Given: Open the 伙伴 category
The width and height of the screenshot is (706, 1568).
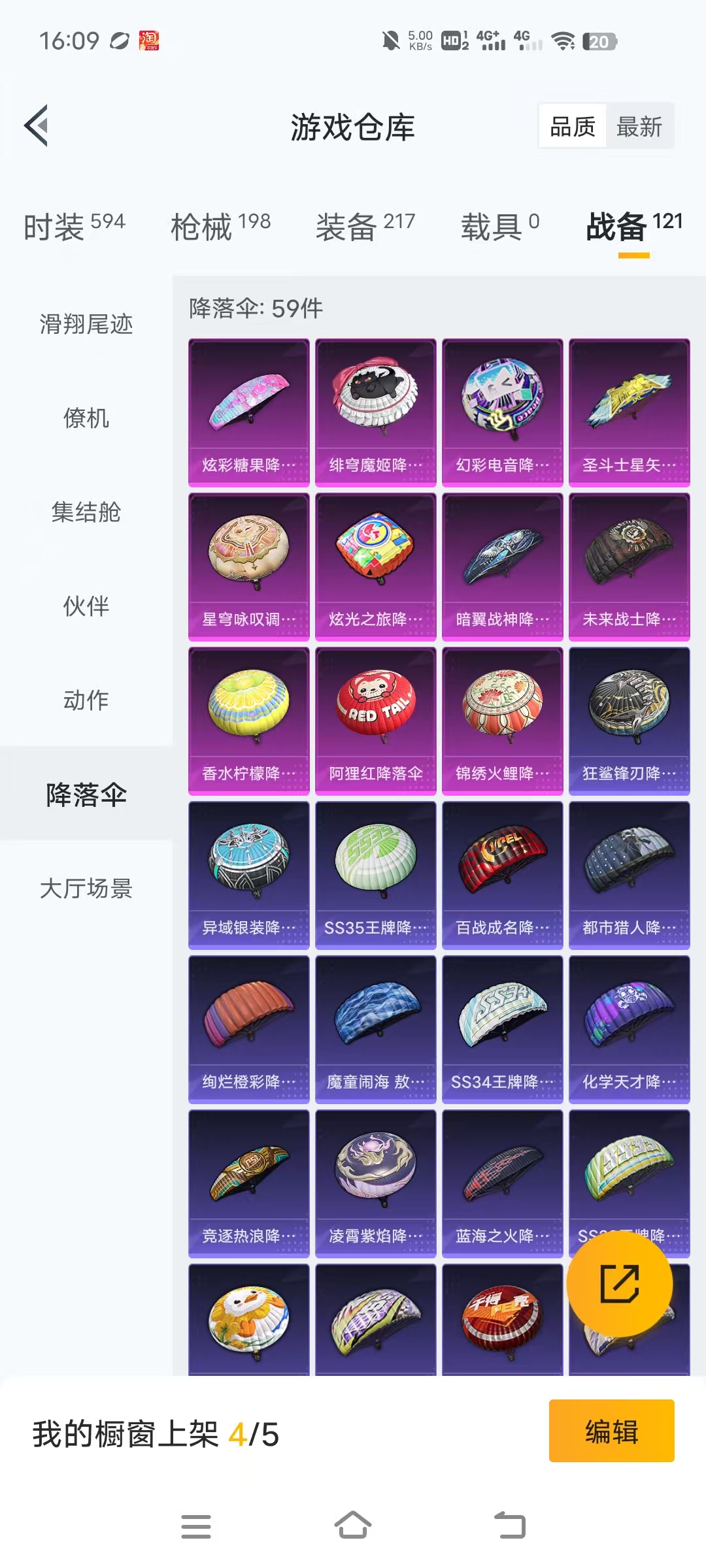Looking at the screenshot, I should click(86, 606).
